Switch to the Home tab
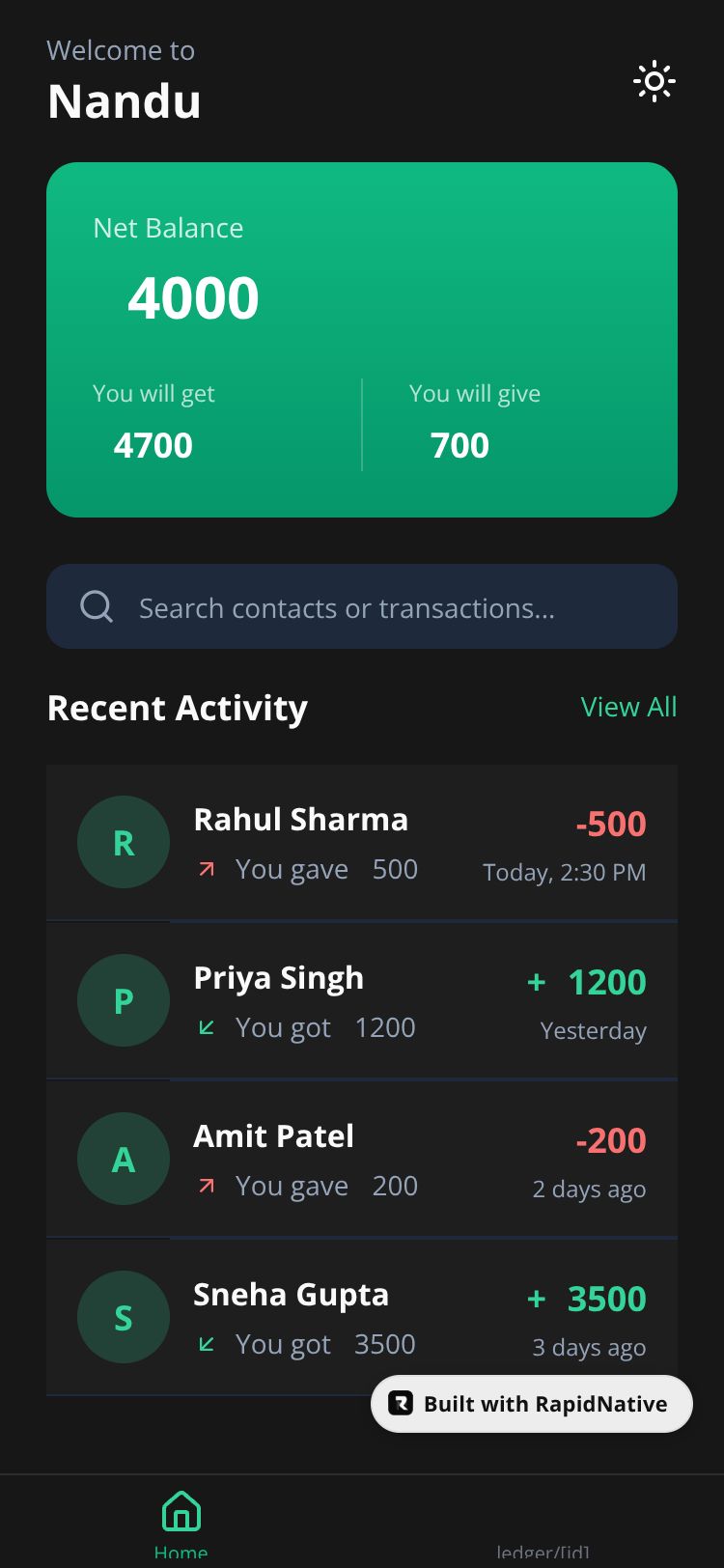This screenshot has height=1568, width=724. point(181,1524)
